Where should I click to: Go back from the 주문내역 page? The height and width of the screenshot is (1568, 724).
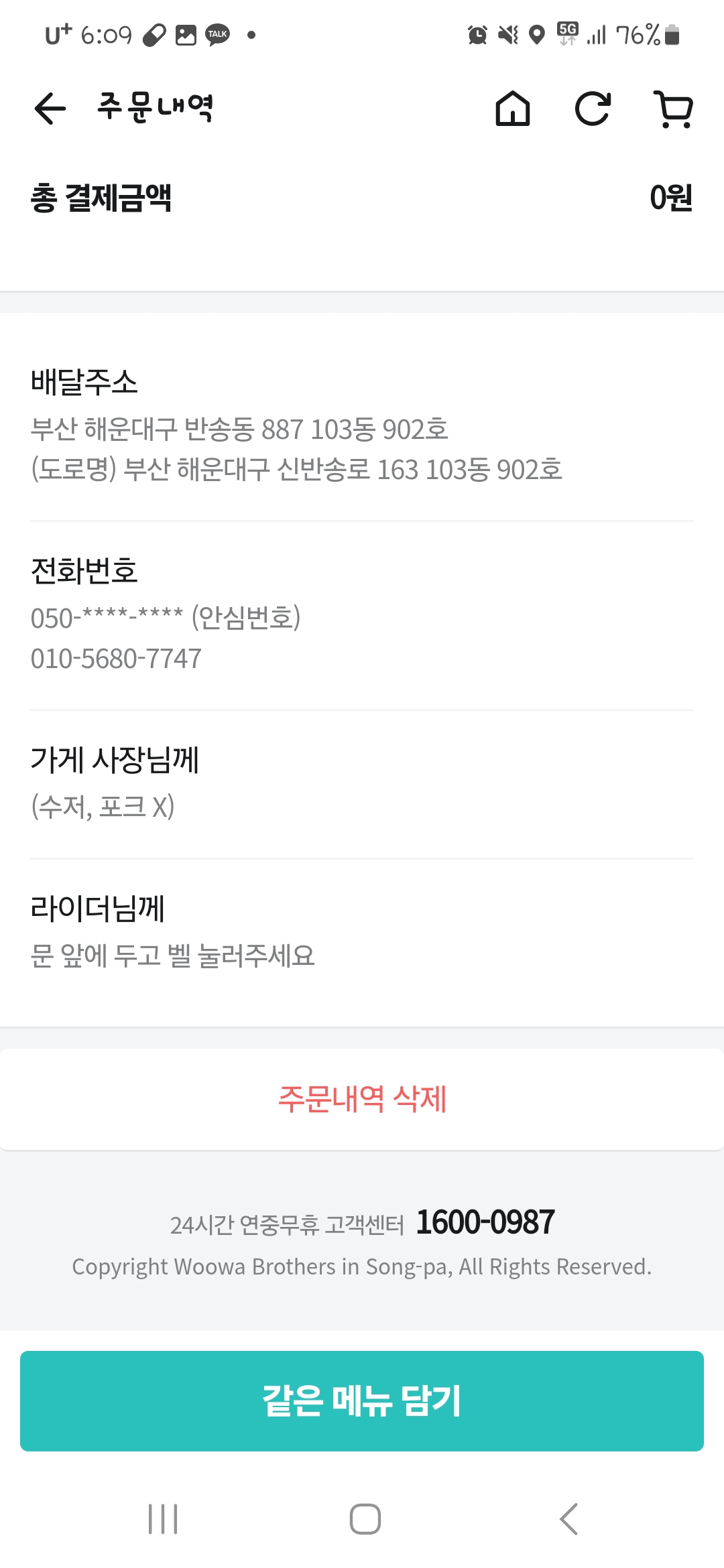(x=50, y=109)
